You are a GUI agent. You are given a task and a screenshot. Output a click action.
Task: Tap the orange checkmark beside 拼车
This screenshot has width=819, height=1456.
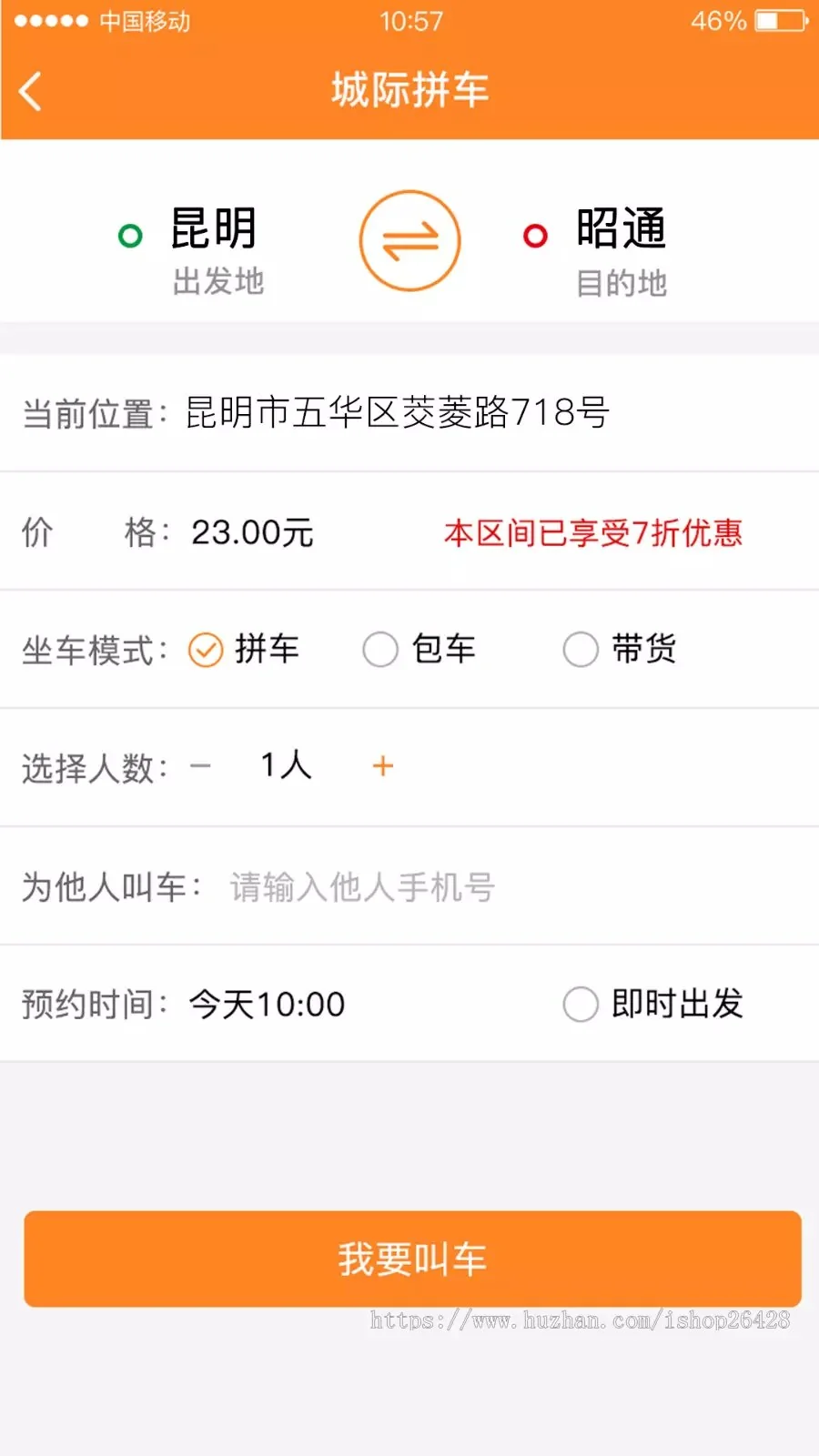[204, 649]
